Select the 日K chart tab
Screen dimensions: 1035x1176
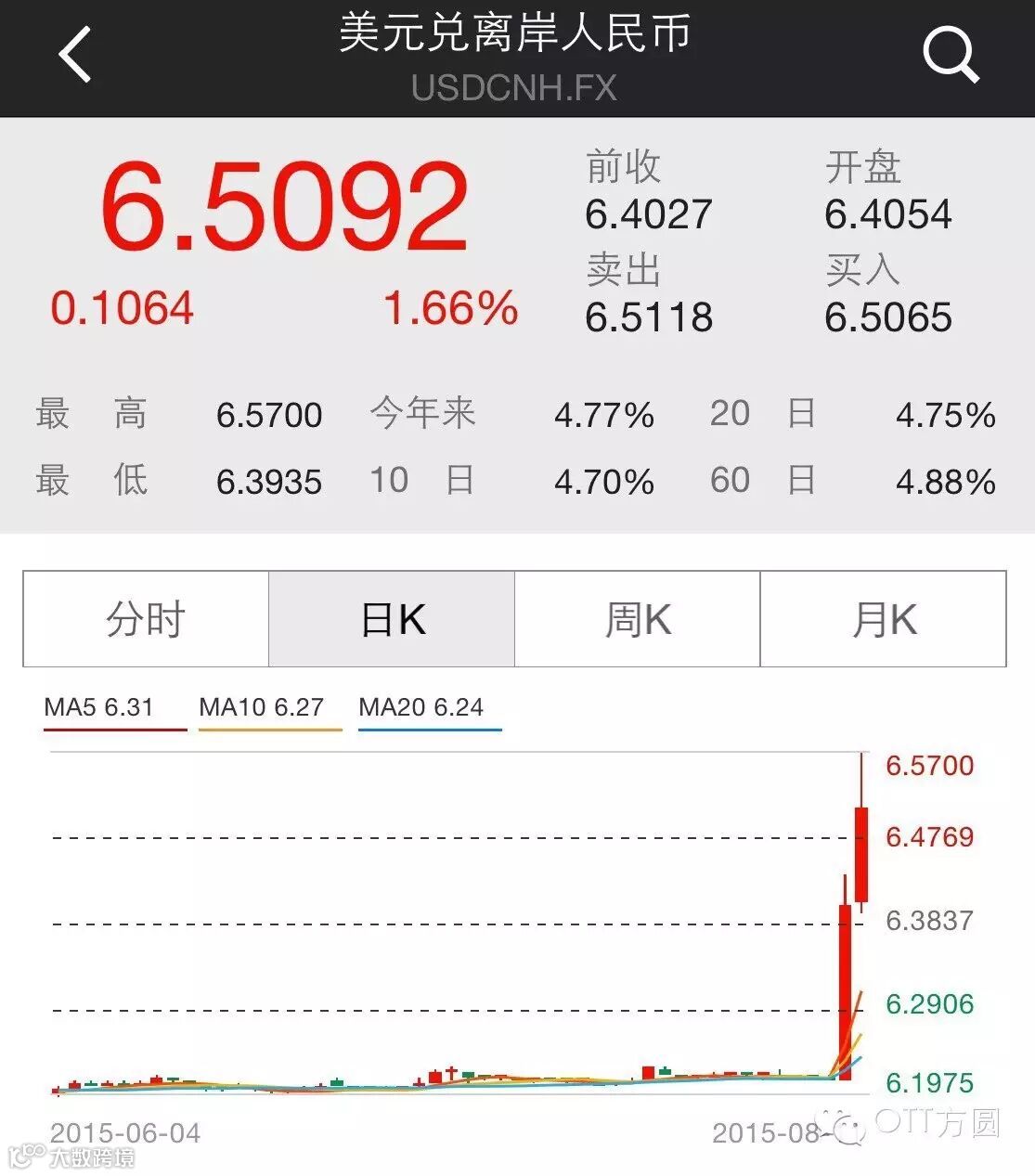pos(392,619)
